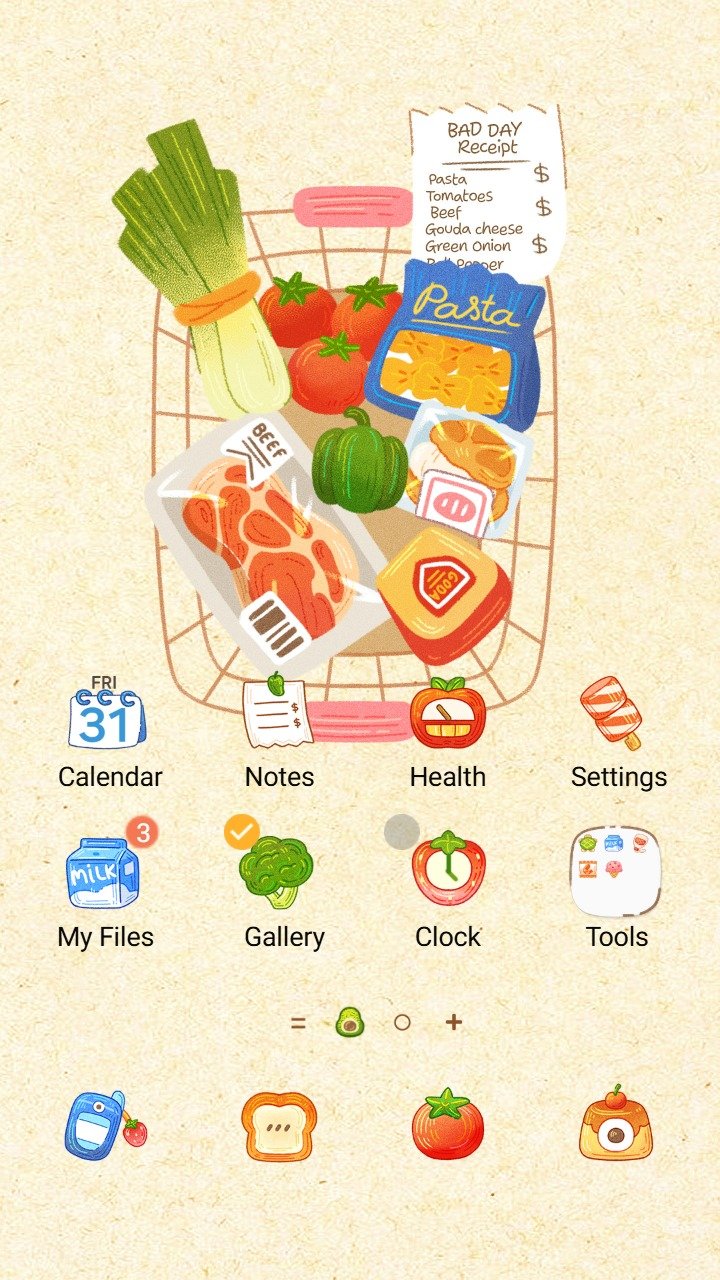Select the lines page indicator

click(298, 1022)
